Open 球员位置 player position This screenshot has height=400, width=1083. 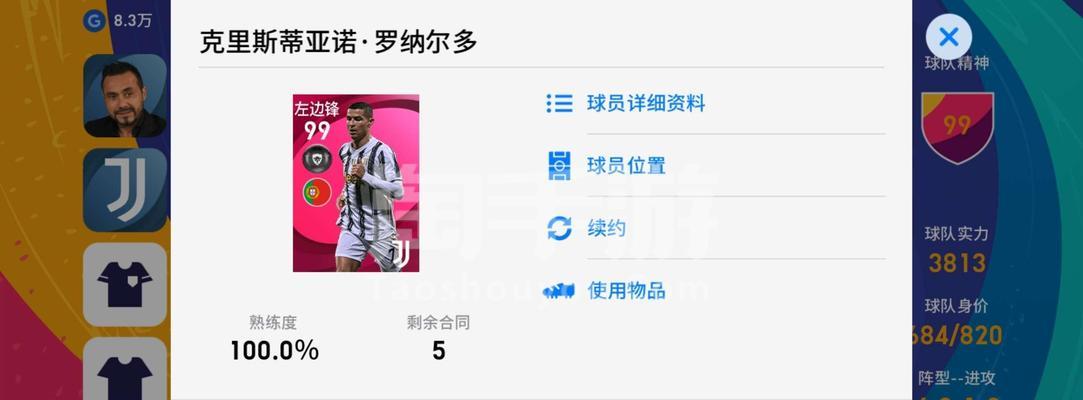click(x=626, y=166)
